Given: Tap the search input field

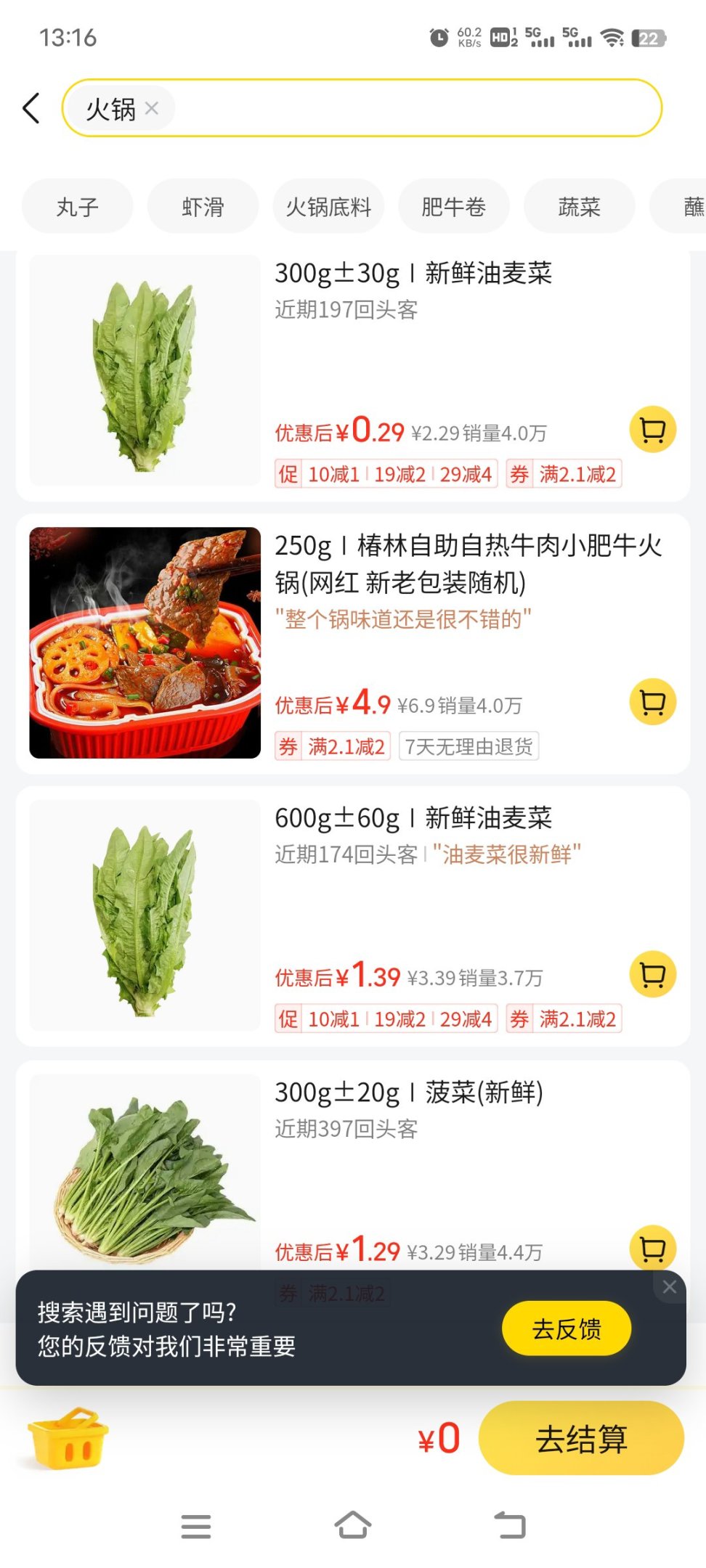Looking at the screenshot, I should pos(414,108).
